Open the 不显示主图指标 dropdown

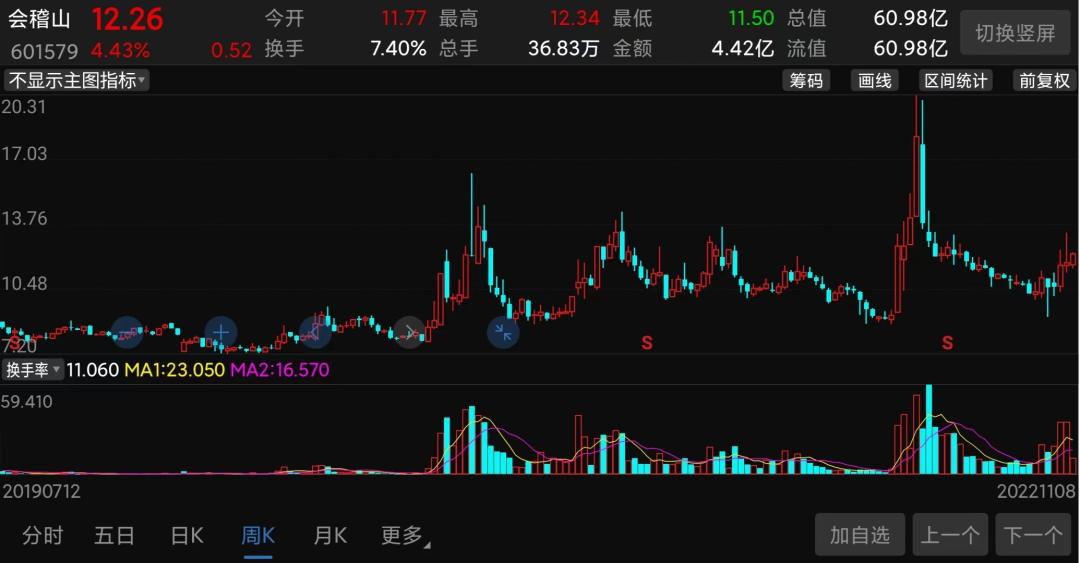pyautogui.click(x=77, y=80)
